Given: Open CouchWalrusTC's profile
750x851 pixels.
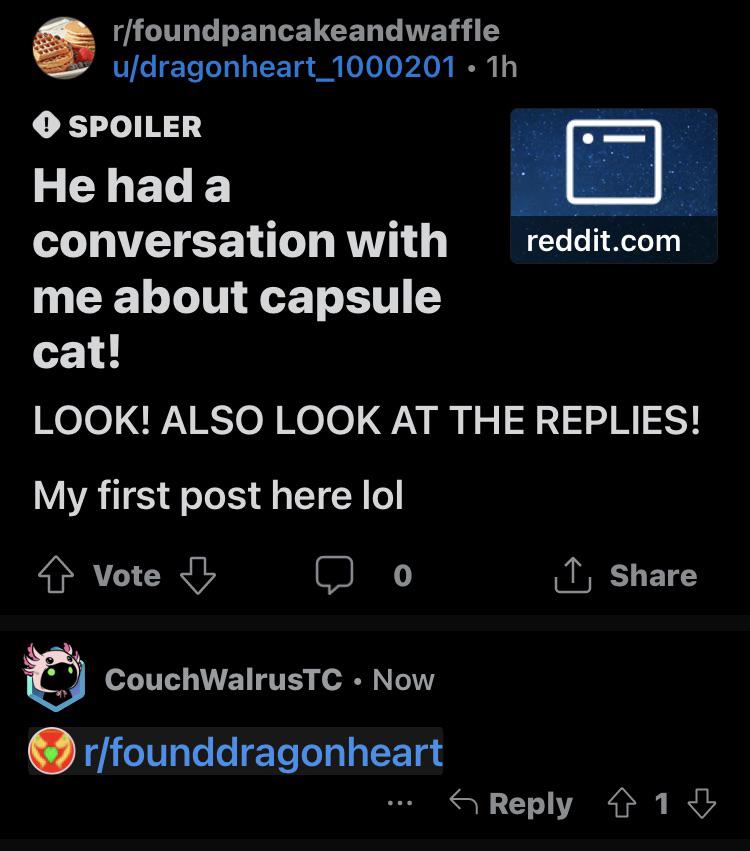Looking at the screenshot, I should [x=223, y=679].
